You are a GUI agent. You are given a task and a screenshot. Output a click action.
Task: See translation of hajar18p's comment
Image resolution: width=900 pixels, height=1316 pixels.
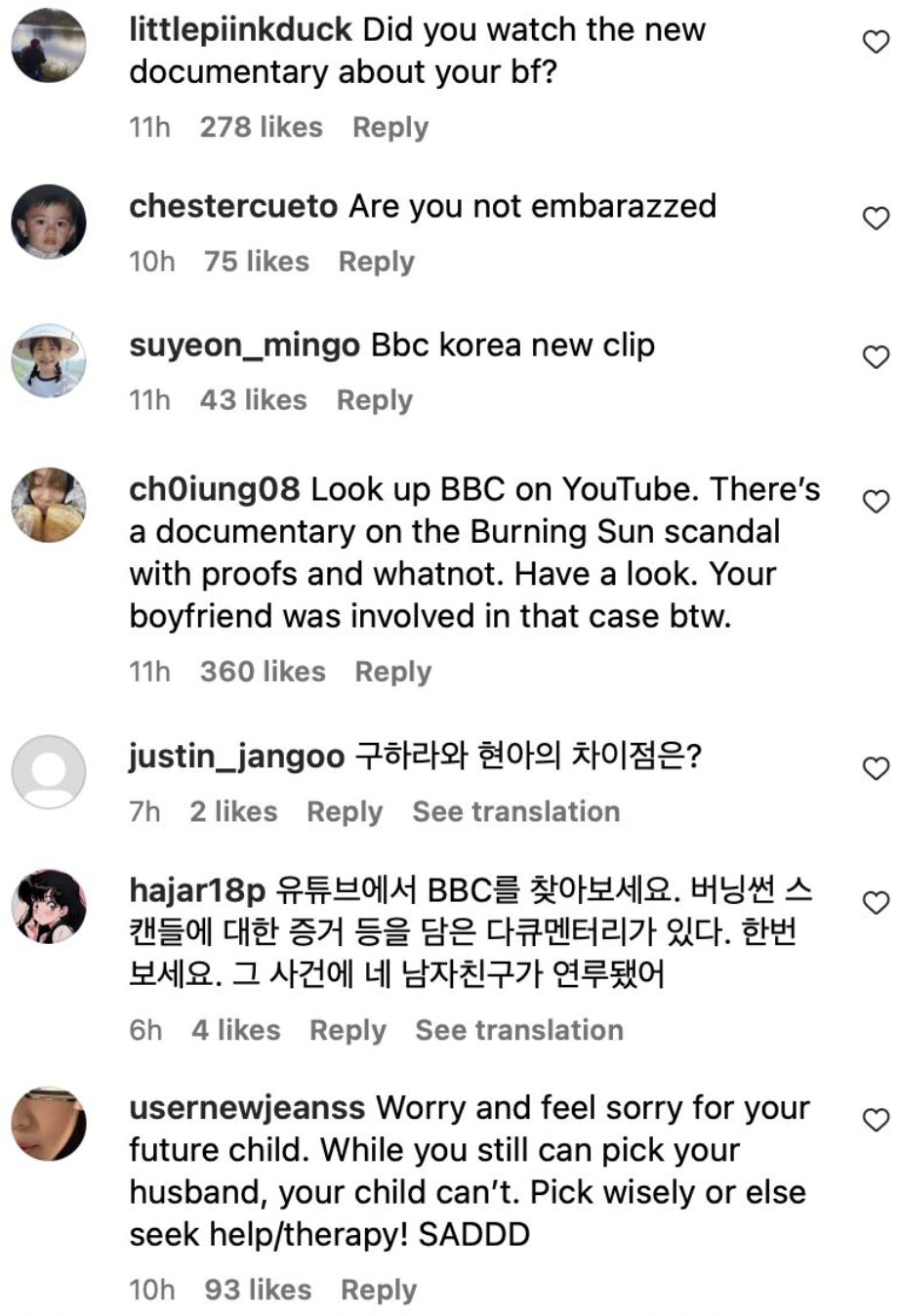(518, 1030)
